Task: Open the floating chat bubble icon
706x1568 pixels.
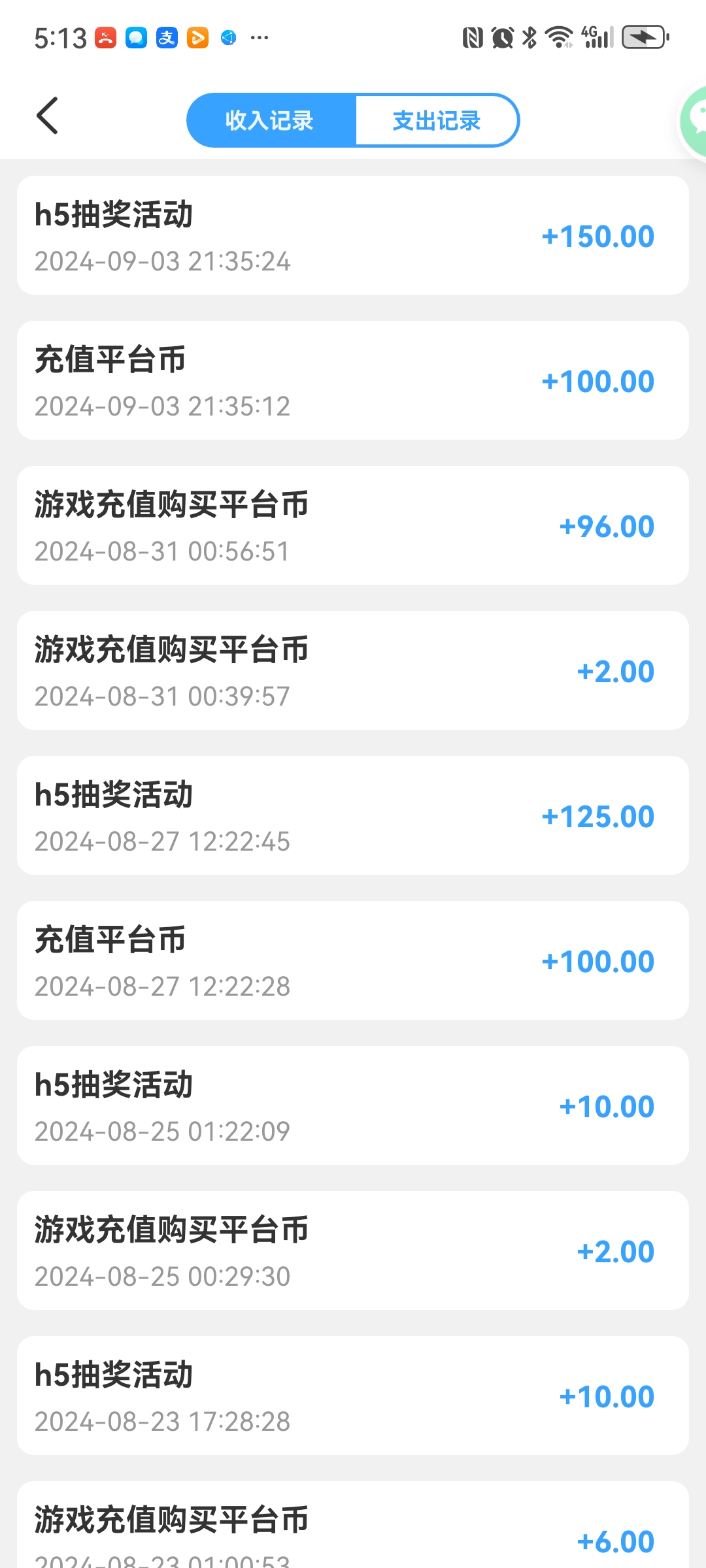Action: (x=694, y=121)
